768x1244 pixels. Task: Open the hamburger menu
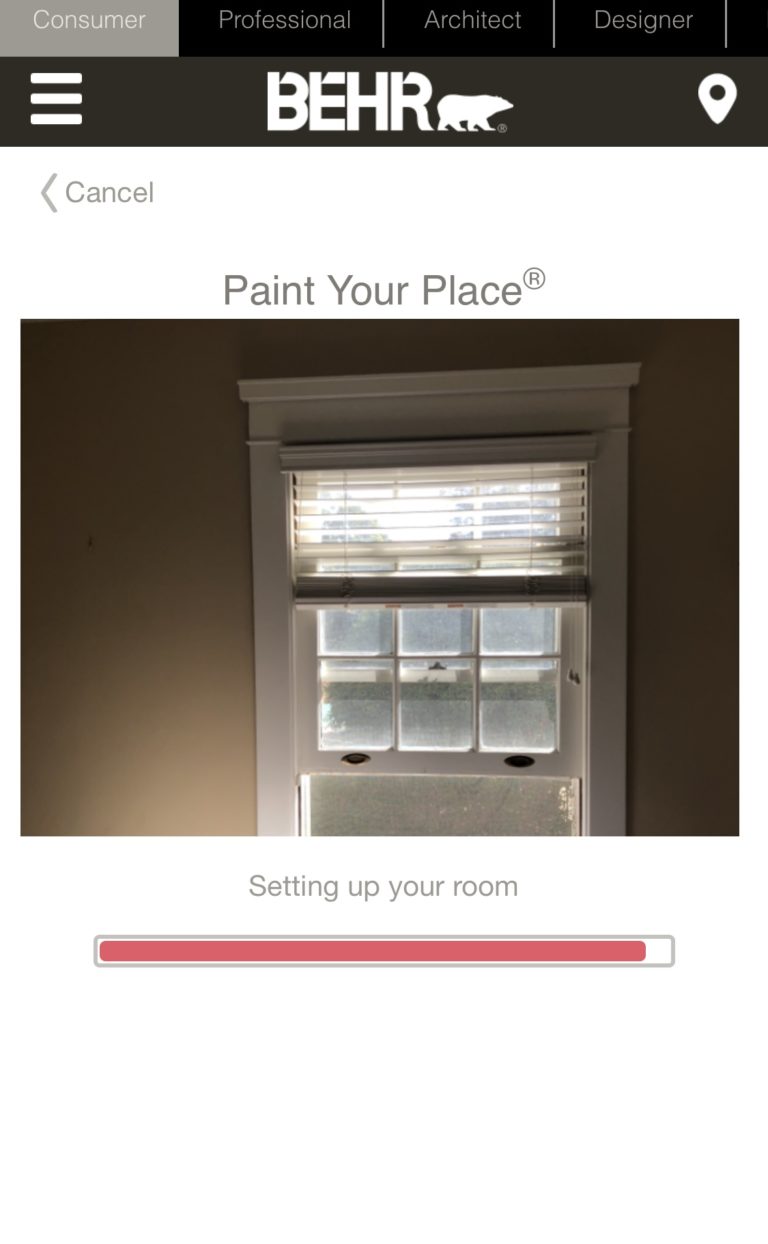click(56, 100)
